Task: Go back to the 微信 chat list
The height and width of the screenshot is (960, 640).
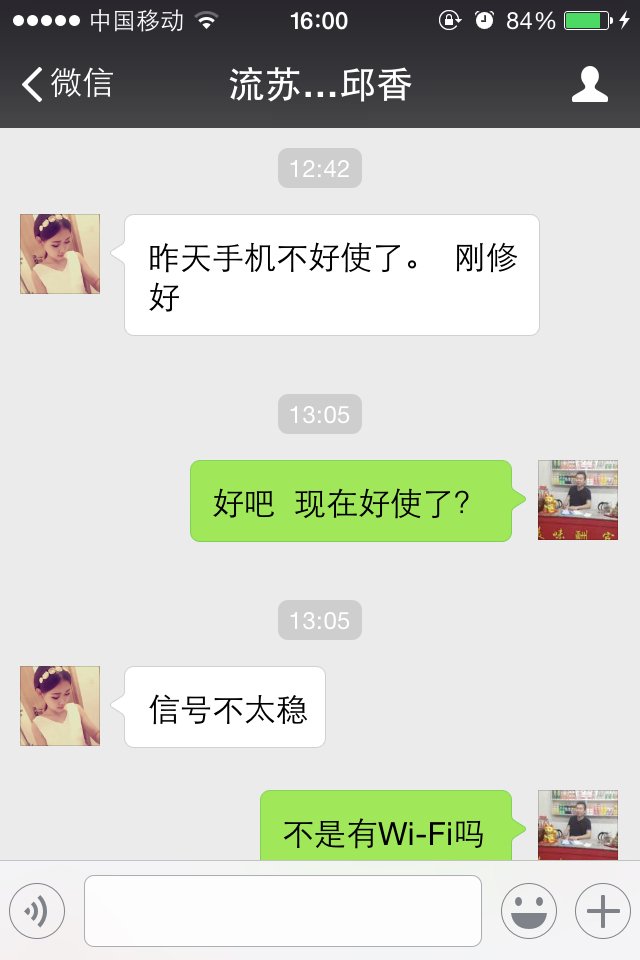Action: click(x=66, y=84)
